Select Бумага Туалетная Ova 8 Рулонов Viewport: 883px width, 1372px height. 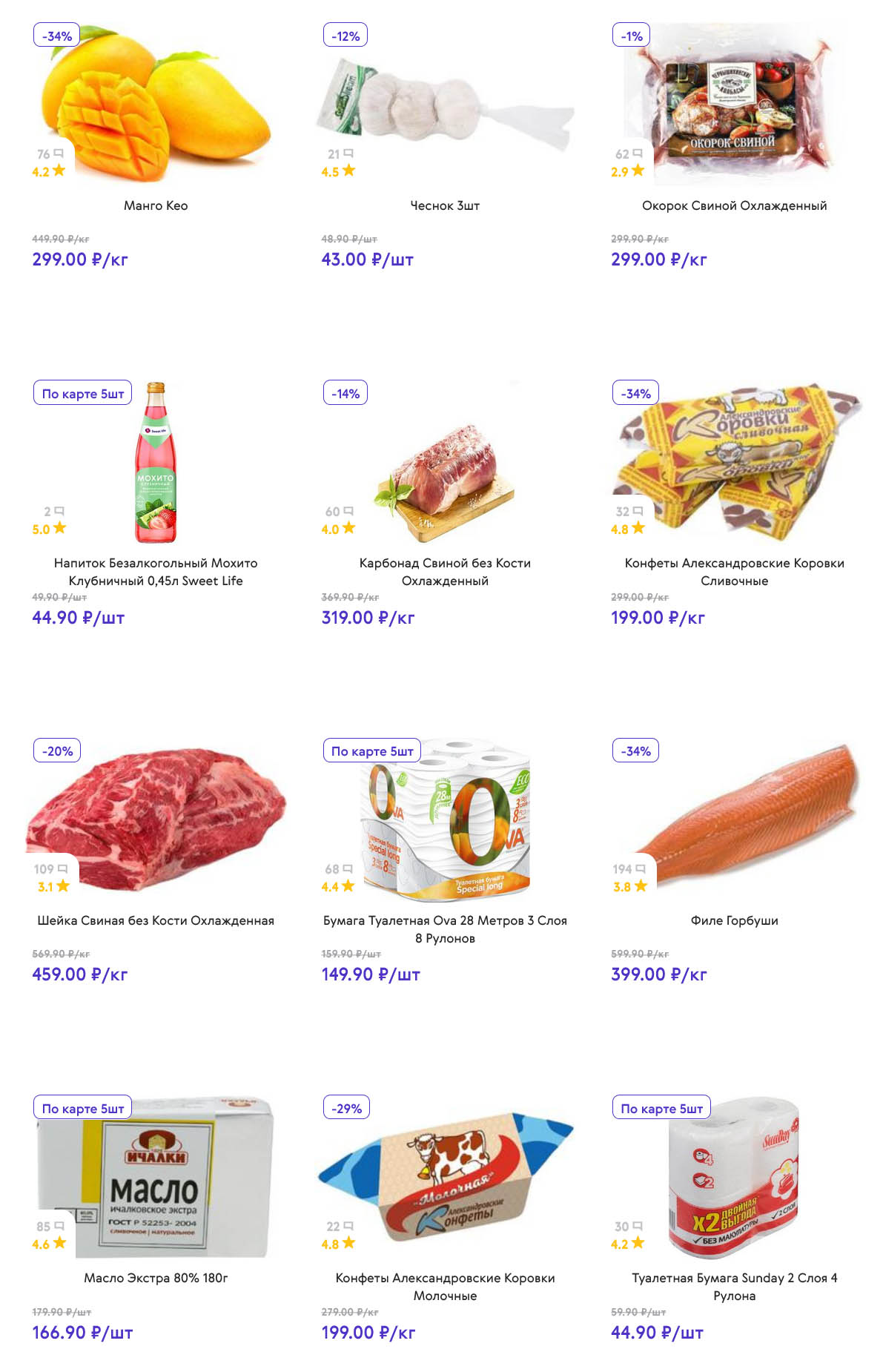445,929
